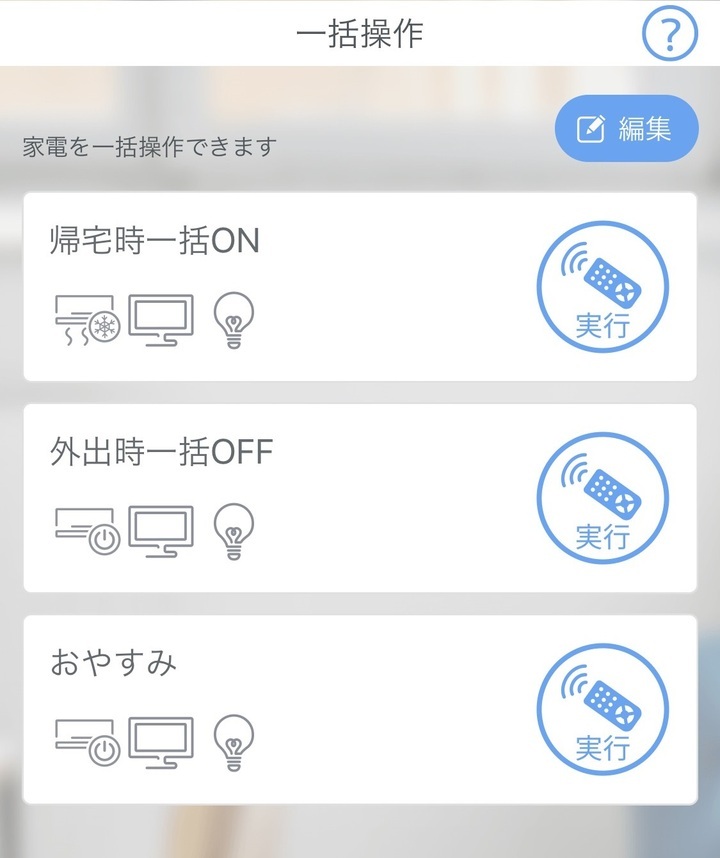This screenshot has width=720, height=858.
Task: Execute the 外出時一括OFF batch operation
Action: pyautogui.click(x=602, y=498)
